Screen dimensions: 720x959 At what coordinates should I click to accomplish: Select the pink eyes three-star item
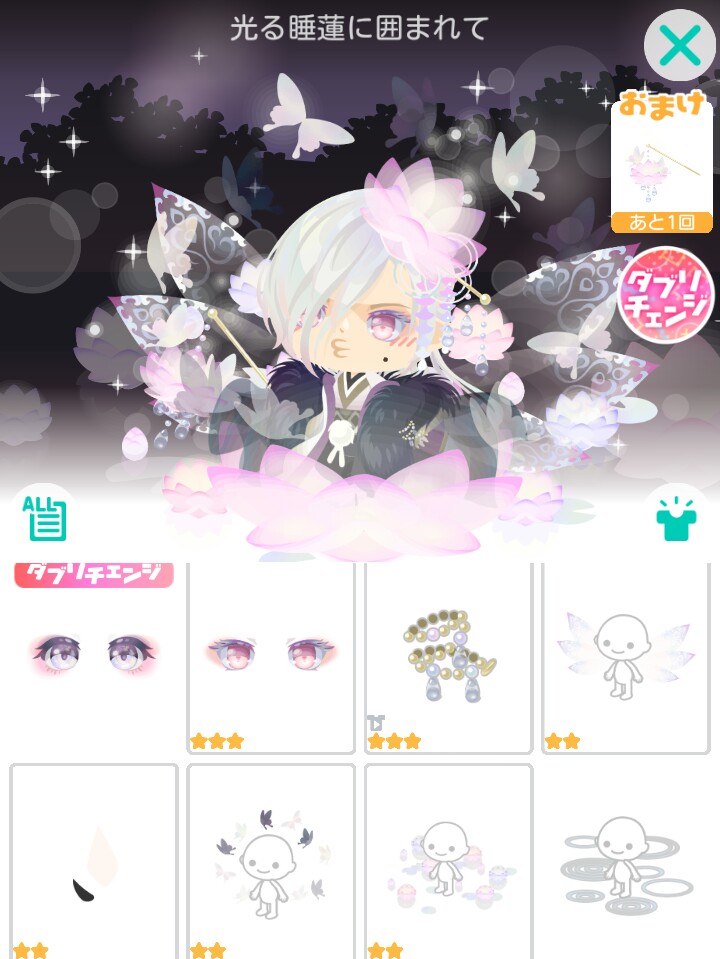coord(271,655)
